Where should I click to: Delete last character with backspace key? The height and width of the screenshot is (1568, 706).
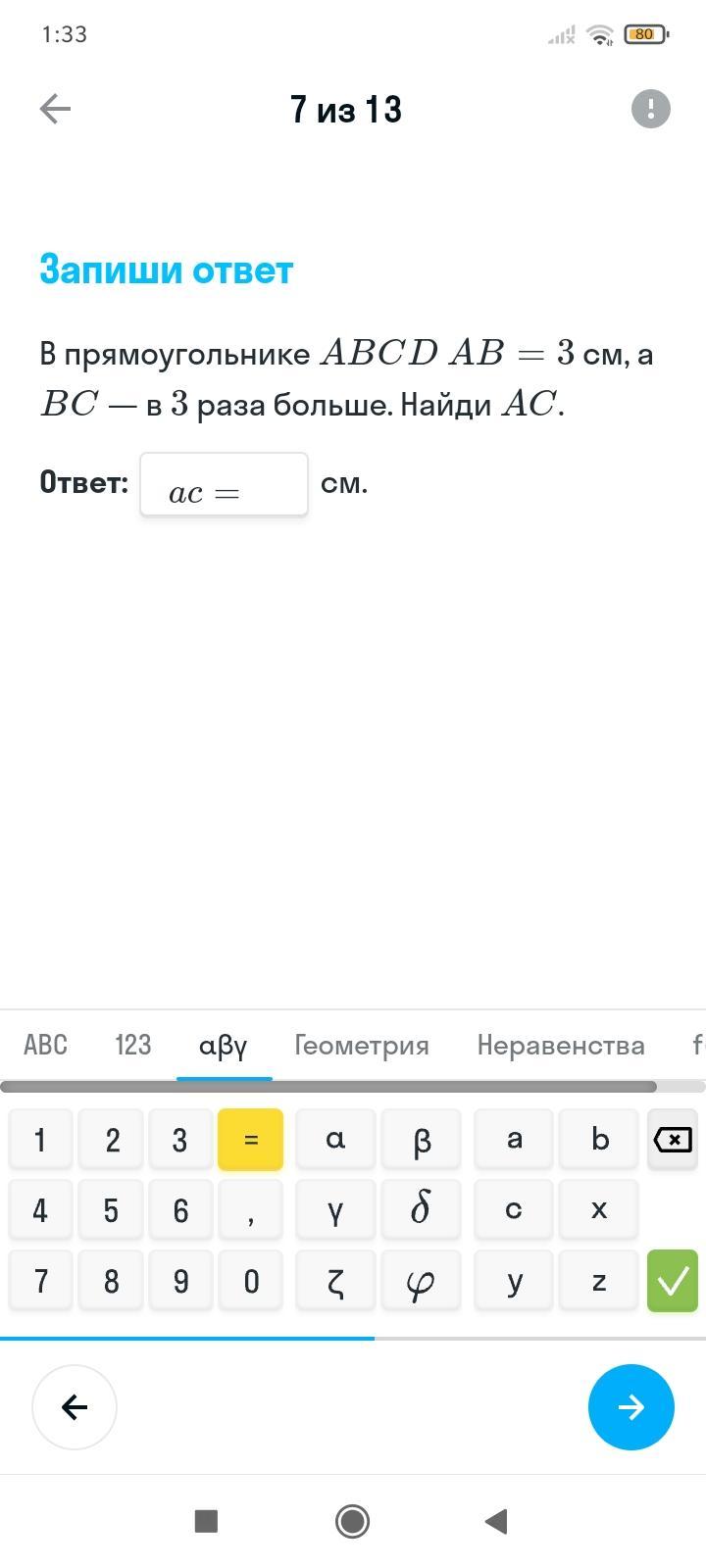[673, 1140]
